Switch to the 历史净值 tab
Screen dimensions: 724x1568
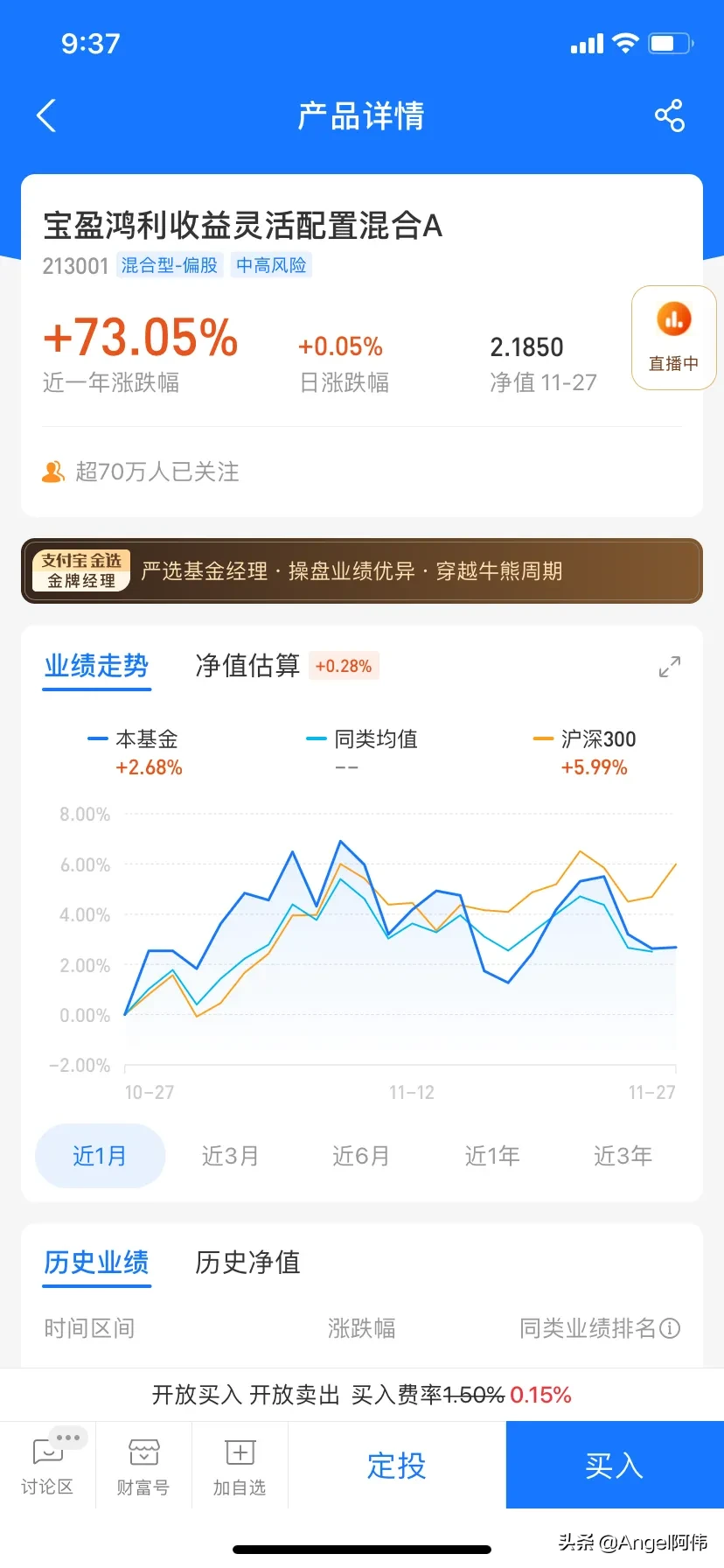(247, 1263)
